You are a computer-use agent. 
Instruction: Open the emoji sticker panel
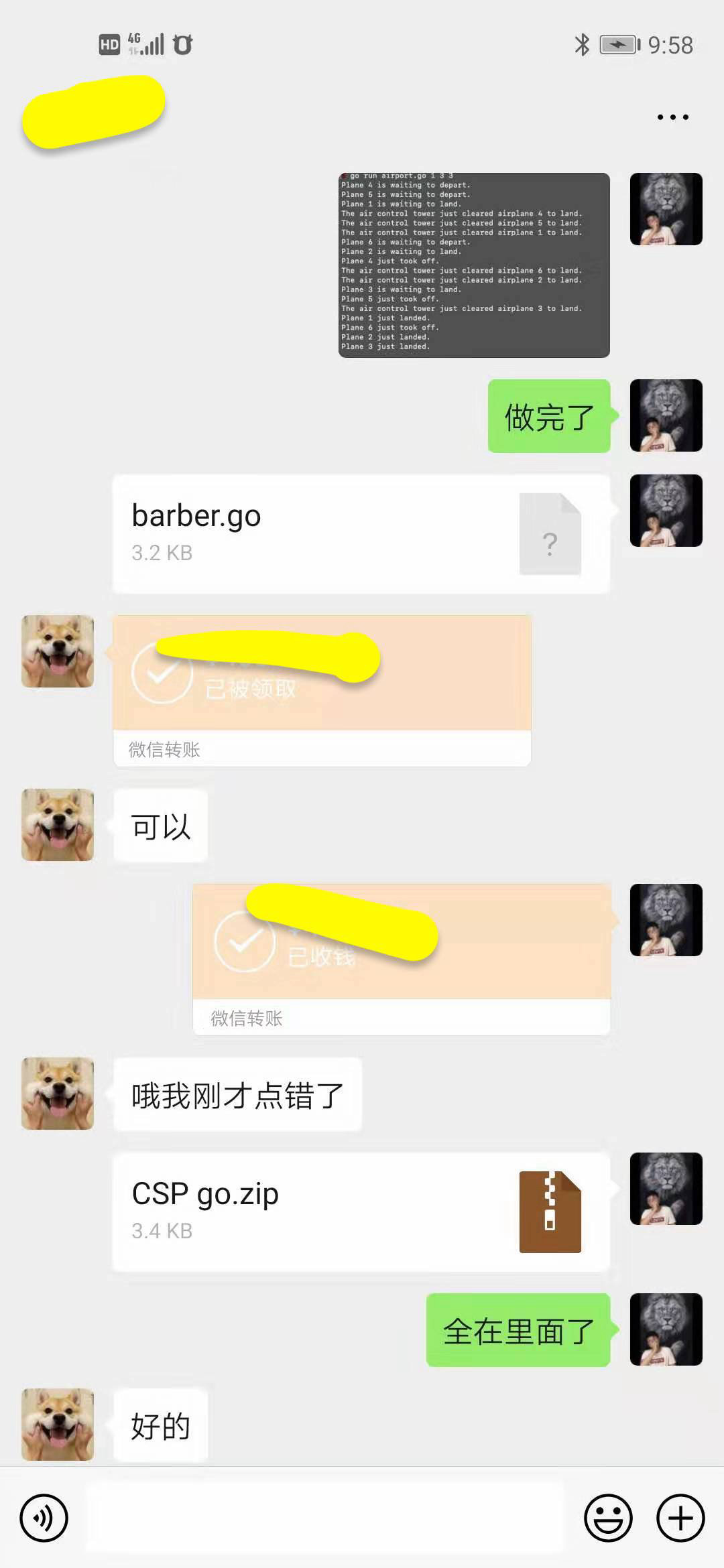pos(608,1518)
